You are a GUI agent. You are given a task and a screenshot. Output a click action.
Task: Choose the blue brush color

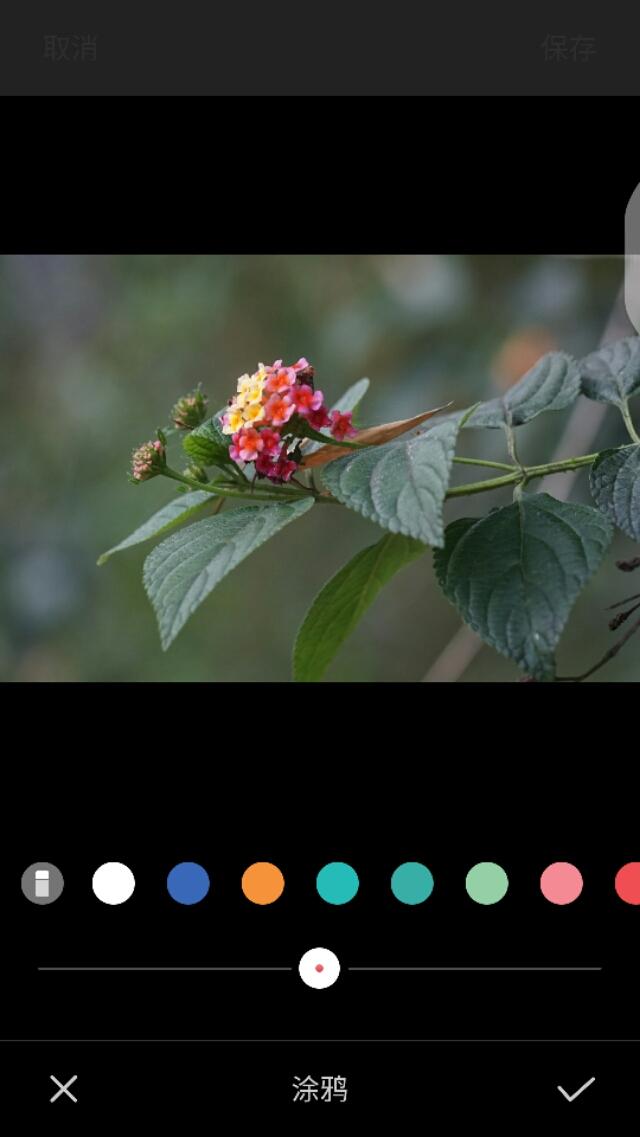tap(188, 883)
